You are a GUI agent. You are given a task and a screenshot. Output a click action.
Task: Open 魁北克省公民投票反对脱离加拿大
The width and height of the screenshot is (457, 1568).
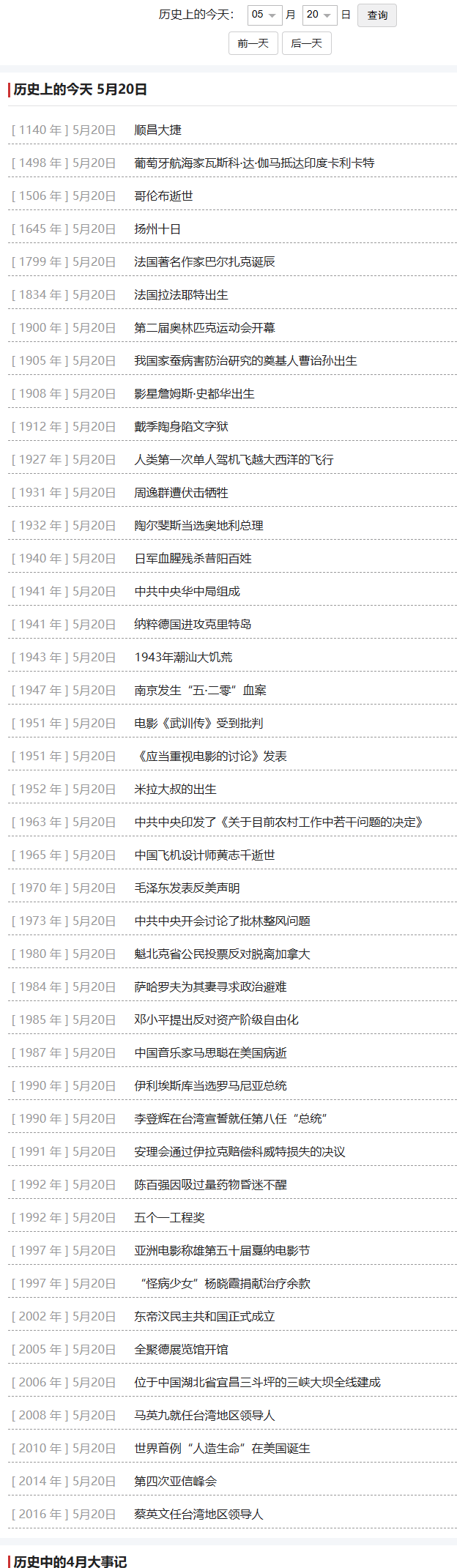point(223,954)
